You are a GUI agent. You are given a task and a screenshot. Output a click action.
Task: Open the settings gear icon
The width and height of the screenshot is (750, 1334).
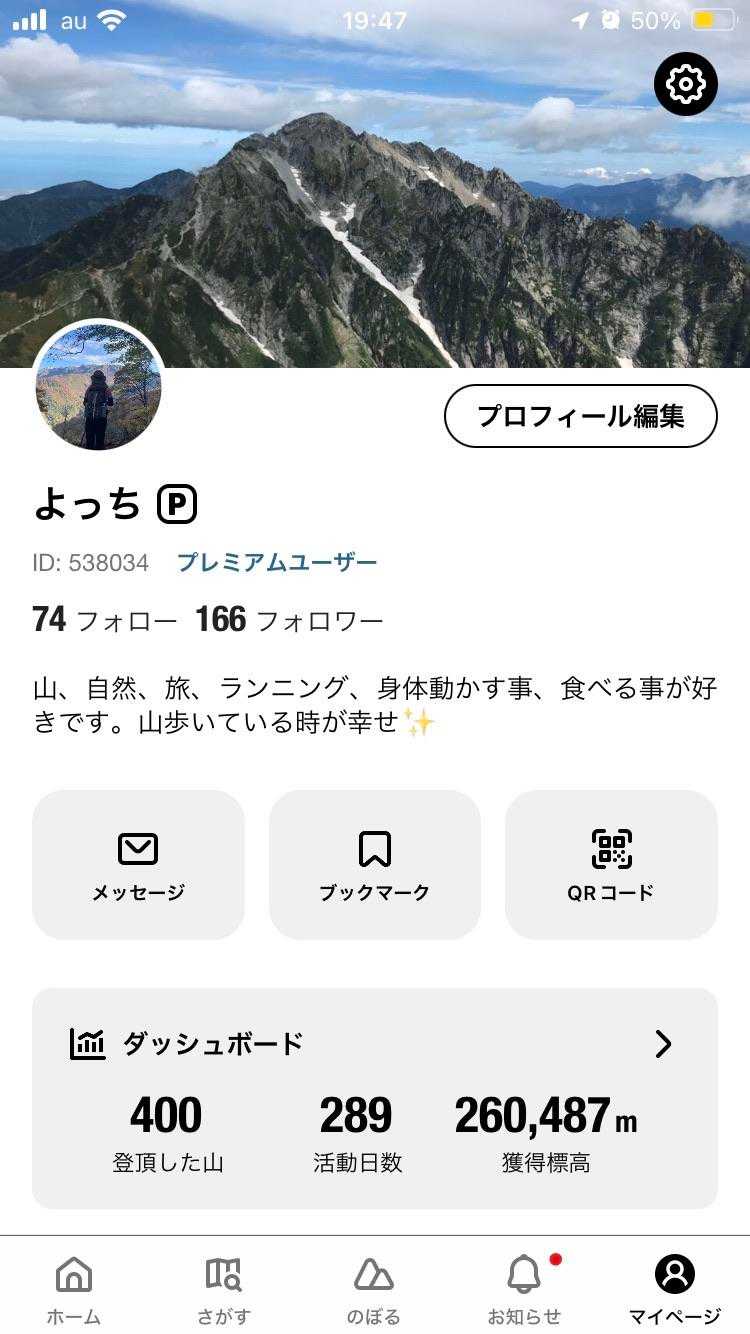pos(686,84)
